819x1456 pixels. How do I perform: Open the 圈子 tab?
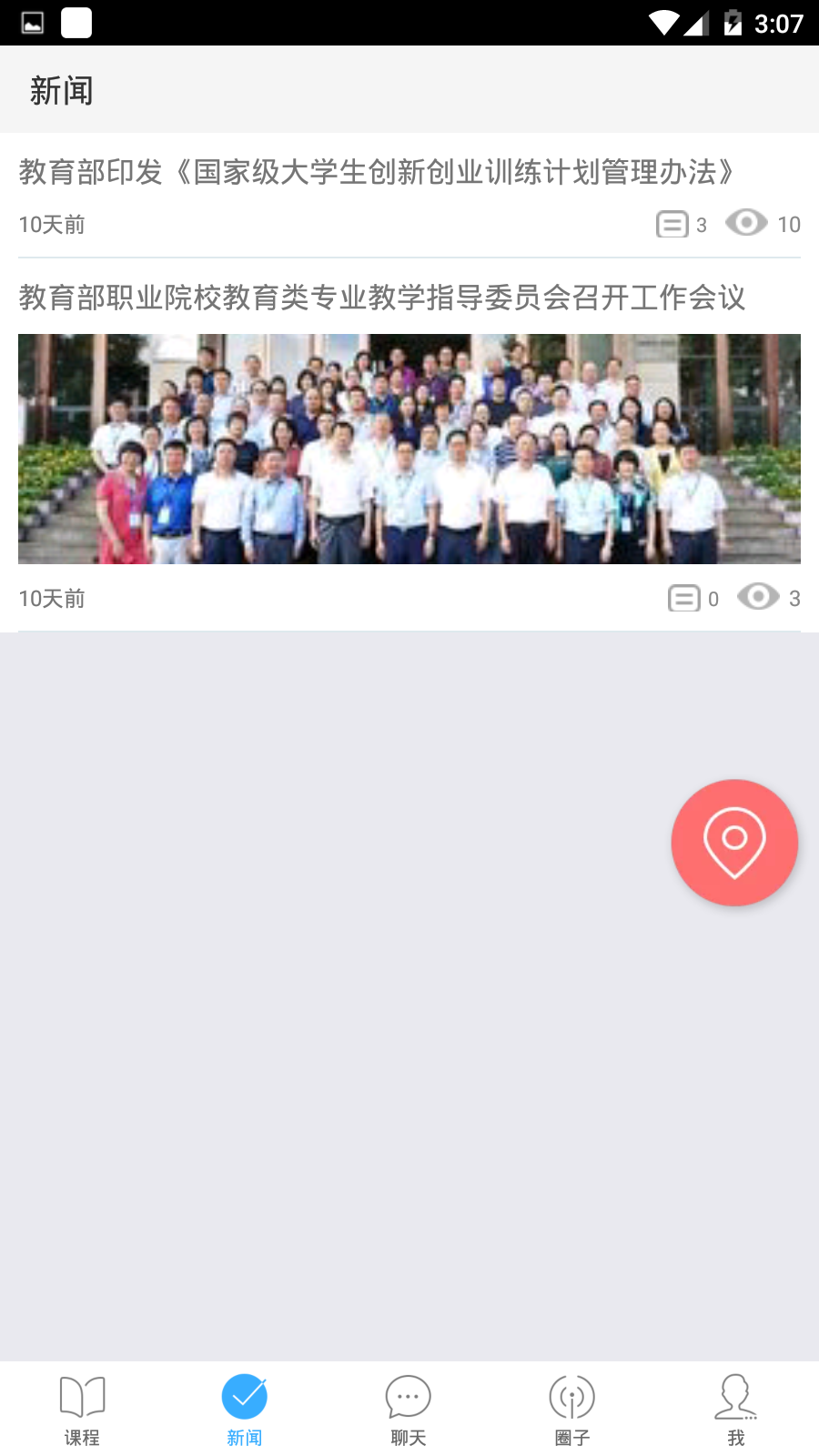pos(572,1409)
